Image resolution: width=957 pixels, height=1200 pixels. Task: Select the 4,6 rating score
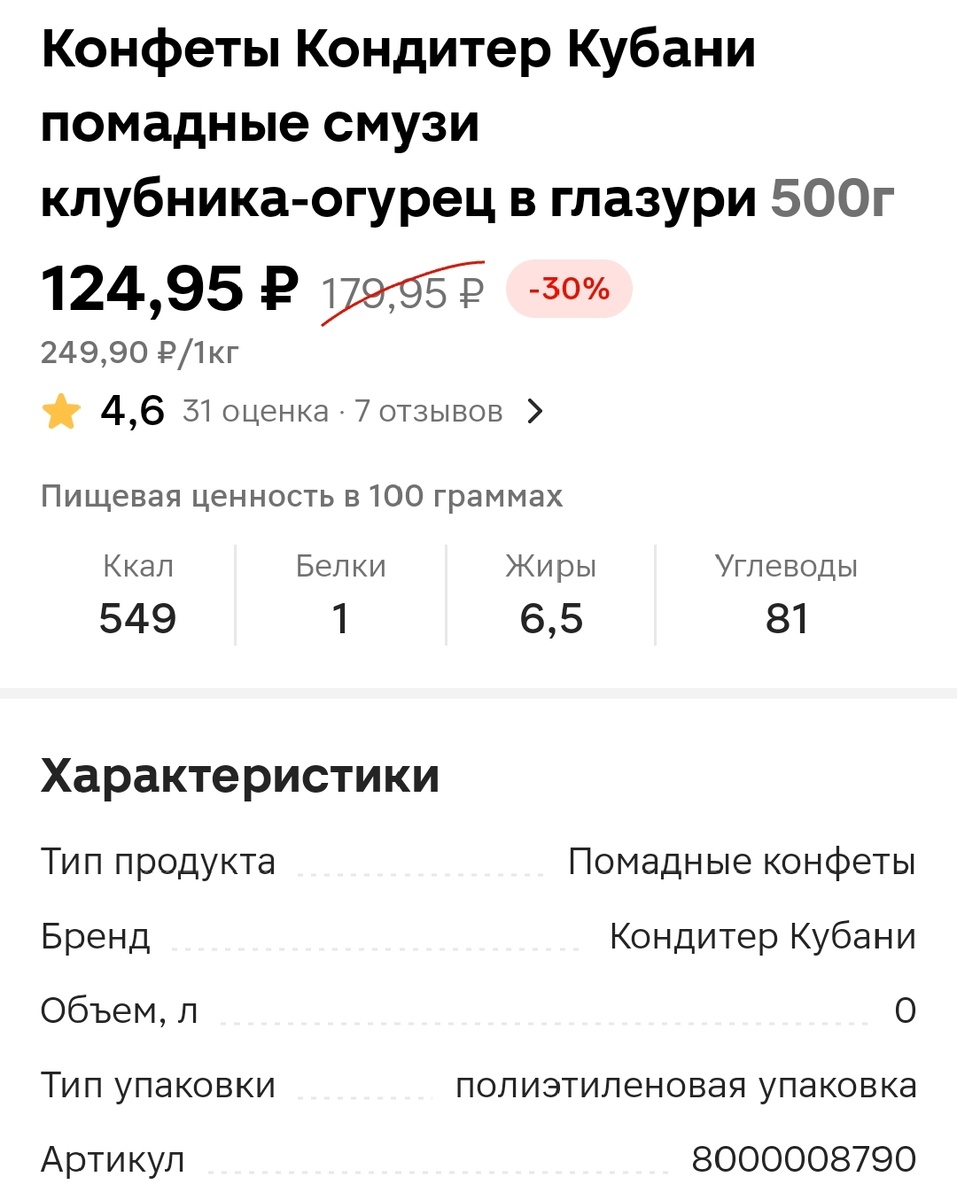point(131,410)
